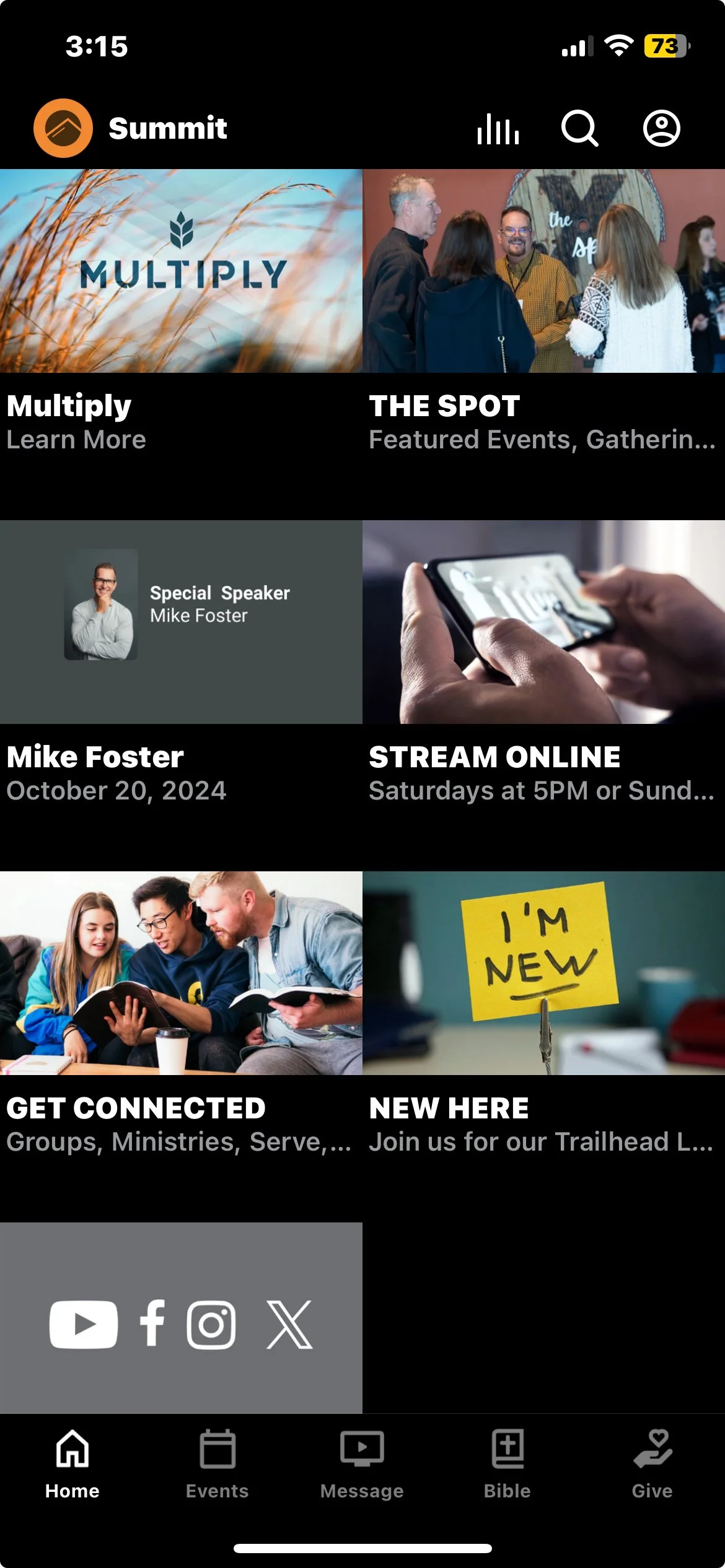Open the audio equalizer icon

(x=498, y=129)
